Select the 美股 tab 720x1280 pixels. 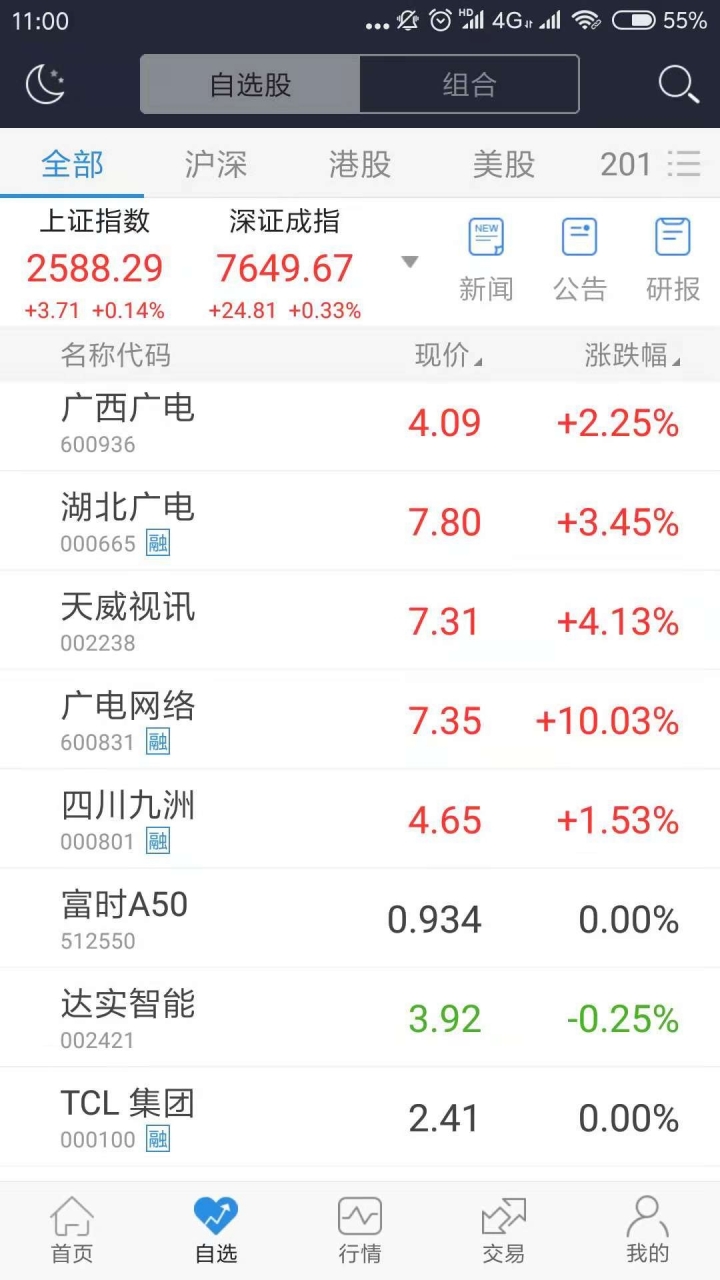(504, 164)
